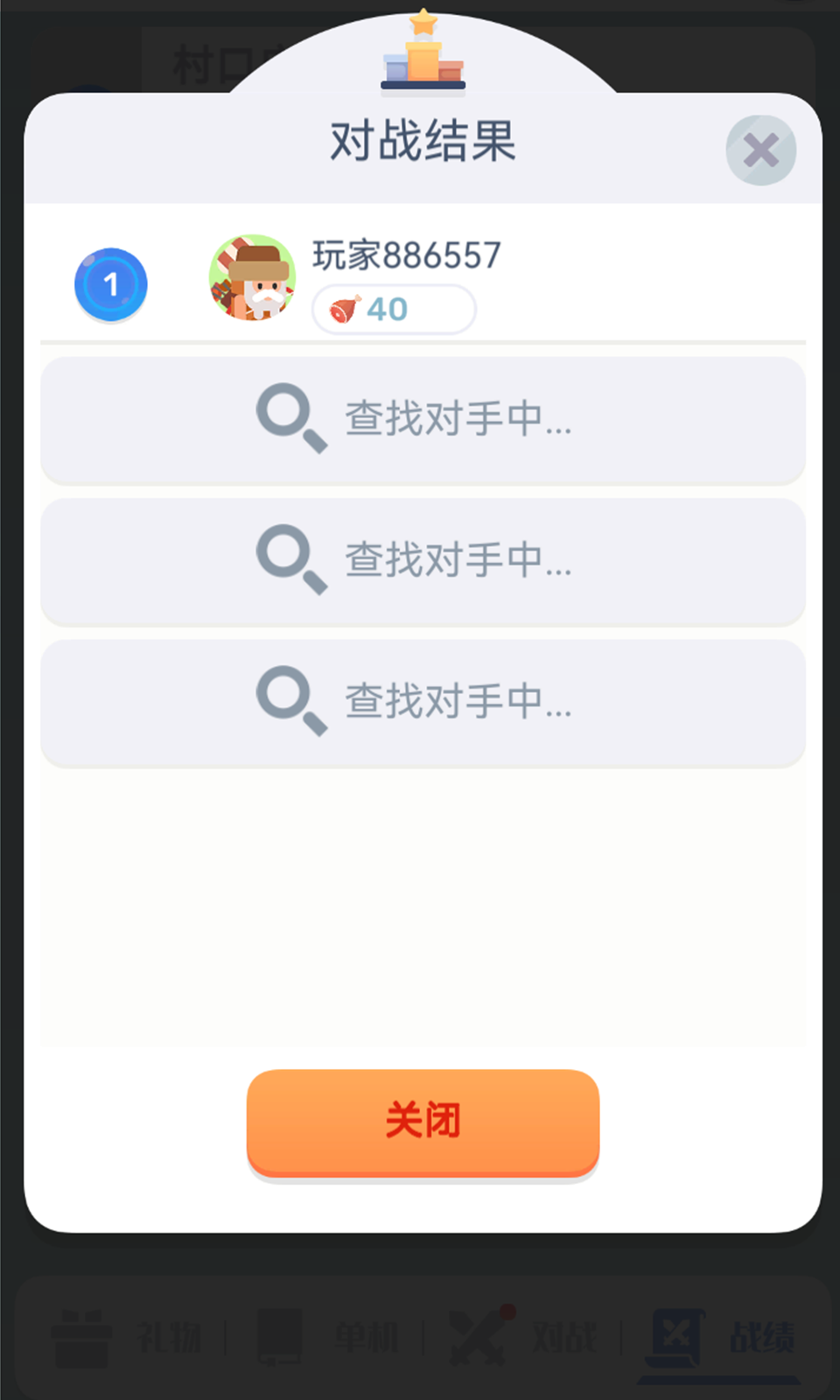Tap the magnifier in second 查找对手中 row
Image resolution: width=840 pixels, height=1400 pixels.
[x=290, y=561]
